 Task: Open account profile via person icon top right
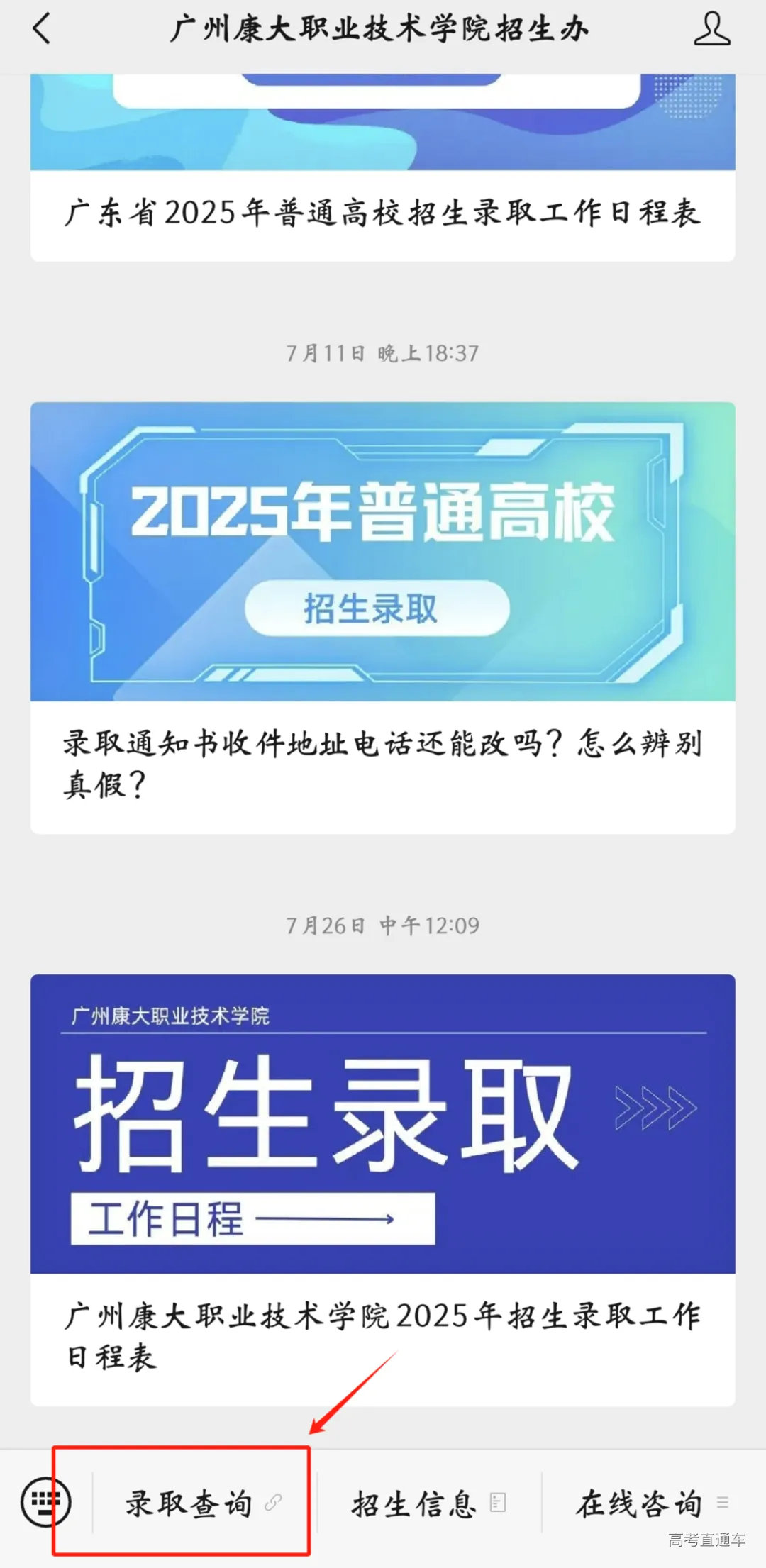pos(714,28)
